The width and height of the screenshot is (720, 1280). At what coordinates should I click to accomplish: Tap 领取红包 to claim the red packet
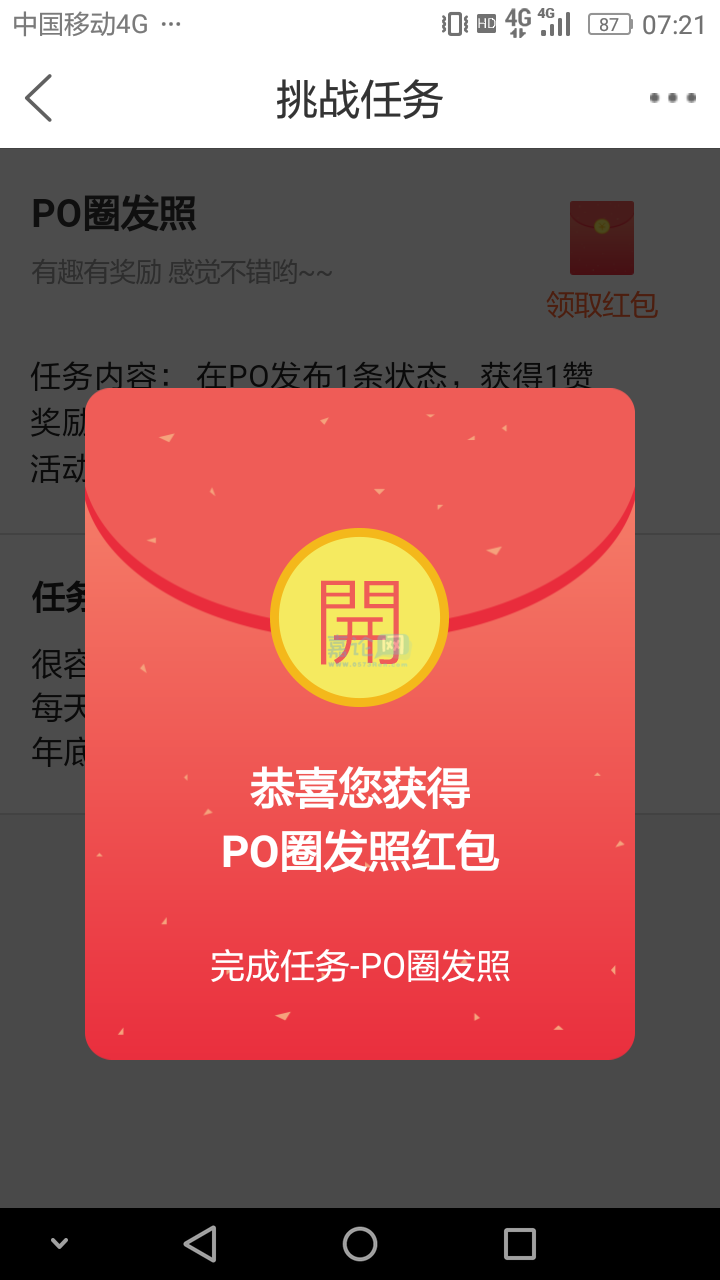pyautogui.click(x=601, y=303)
